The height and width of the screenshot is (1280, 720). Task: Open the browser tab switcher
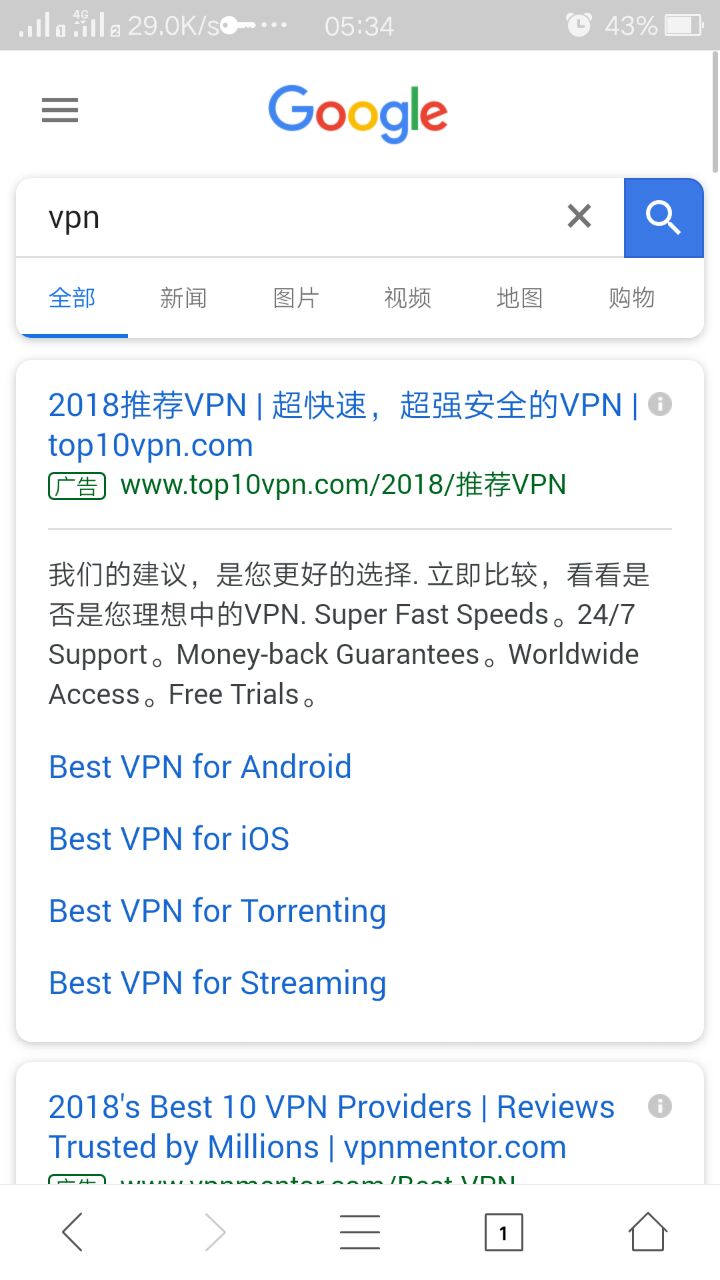pos(503,1232)
